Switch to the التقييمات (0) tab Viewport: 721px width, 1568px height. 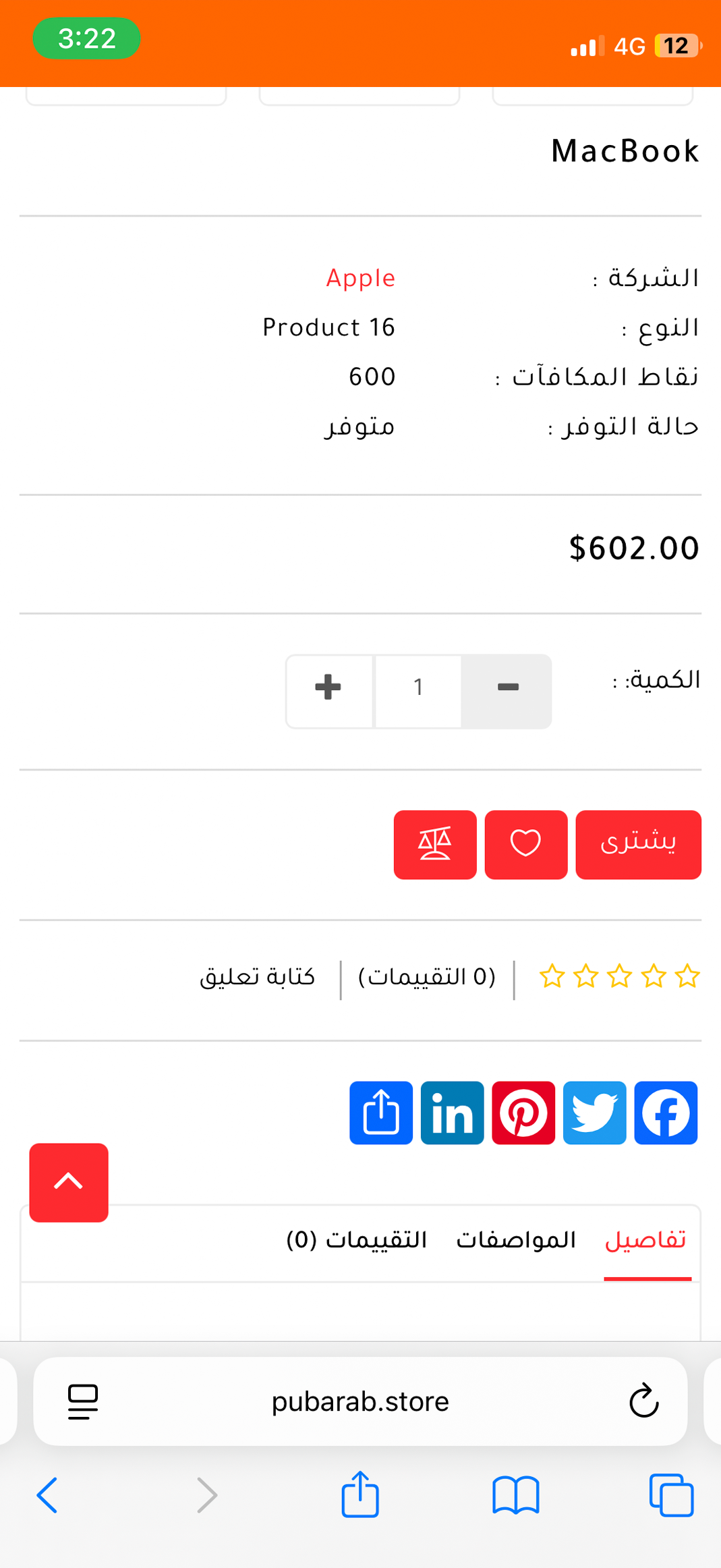pyautogui.click(x=357, y=1240)
